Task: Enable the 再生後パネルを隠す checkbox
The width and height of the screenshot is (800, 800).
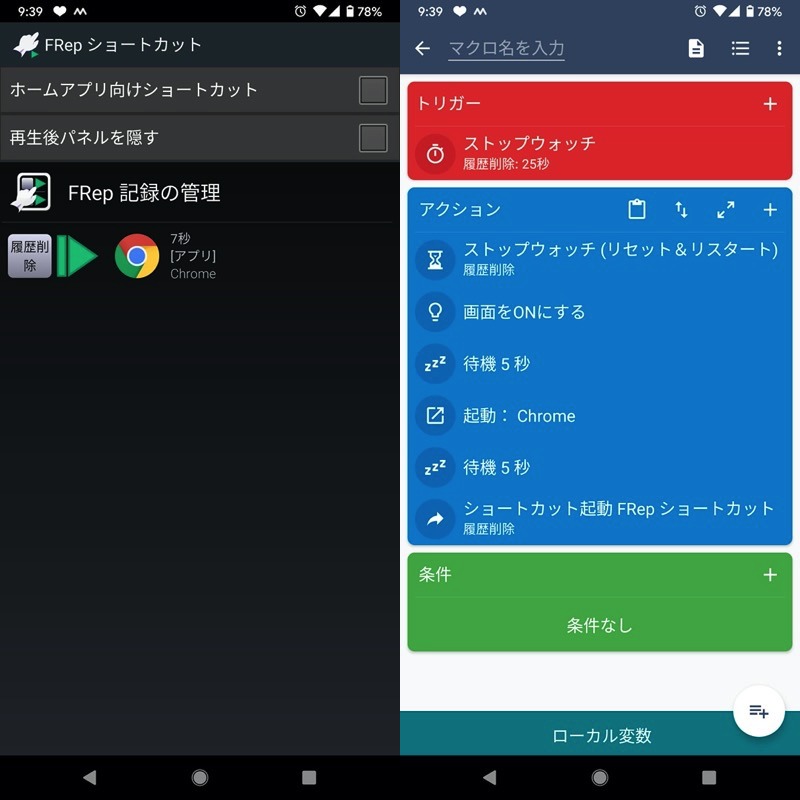Action: [x=373, y=138]
